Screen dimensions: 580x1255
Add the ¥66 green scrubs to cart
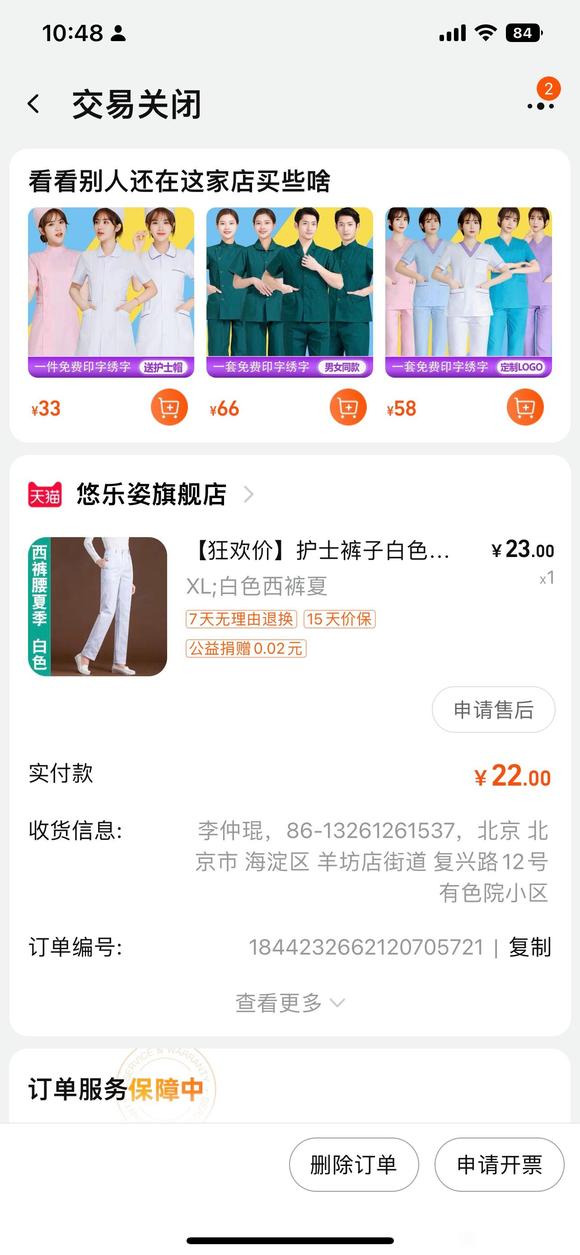(x=348, y=407)
